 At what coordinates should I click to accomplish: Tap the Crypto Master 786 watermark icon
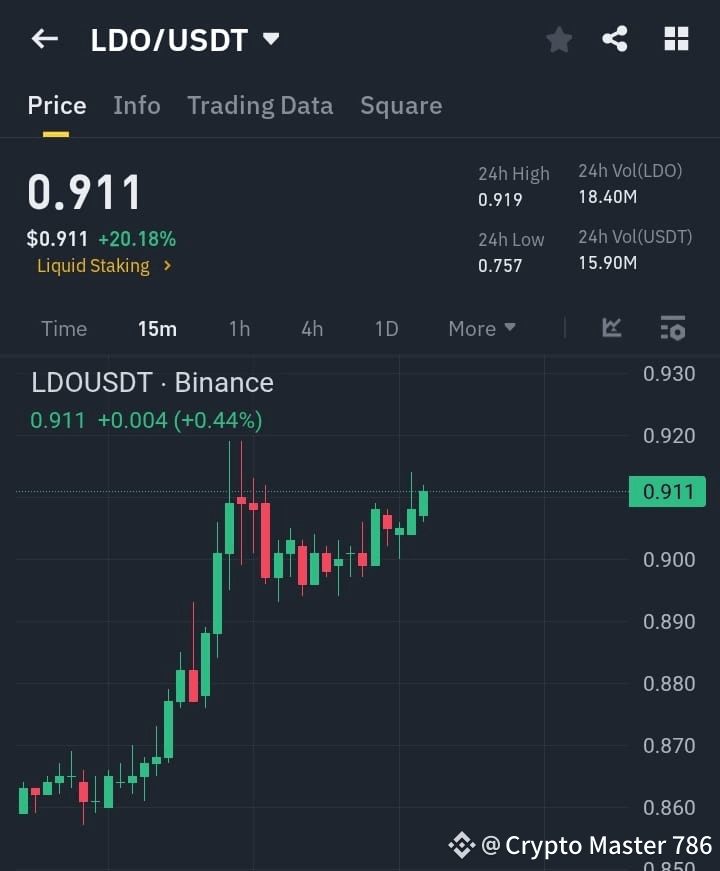[x=461, y=844]
